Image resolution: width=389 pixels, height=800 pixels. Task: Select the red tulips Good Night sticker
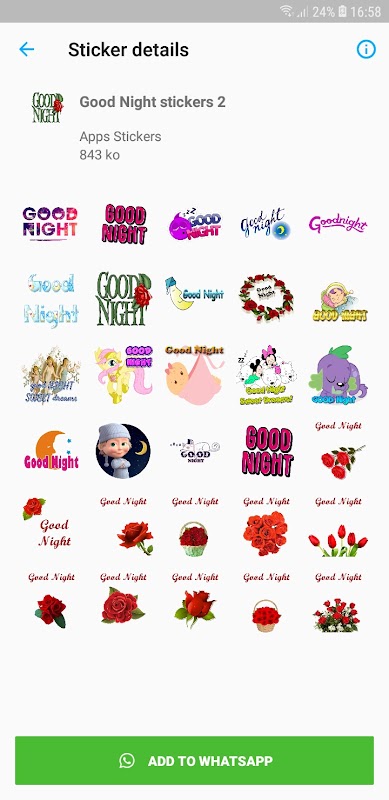coord(338,527)
